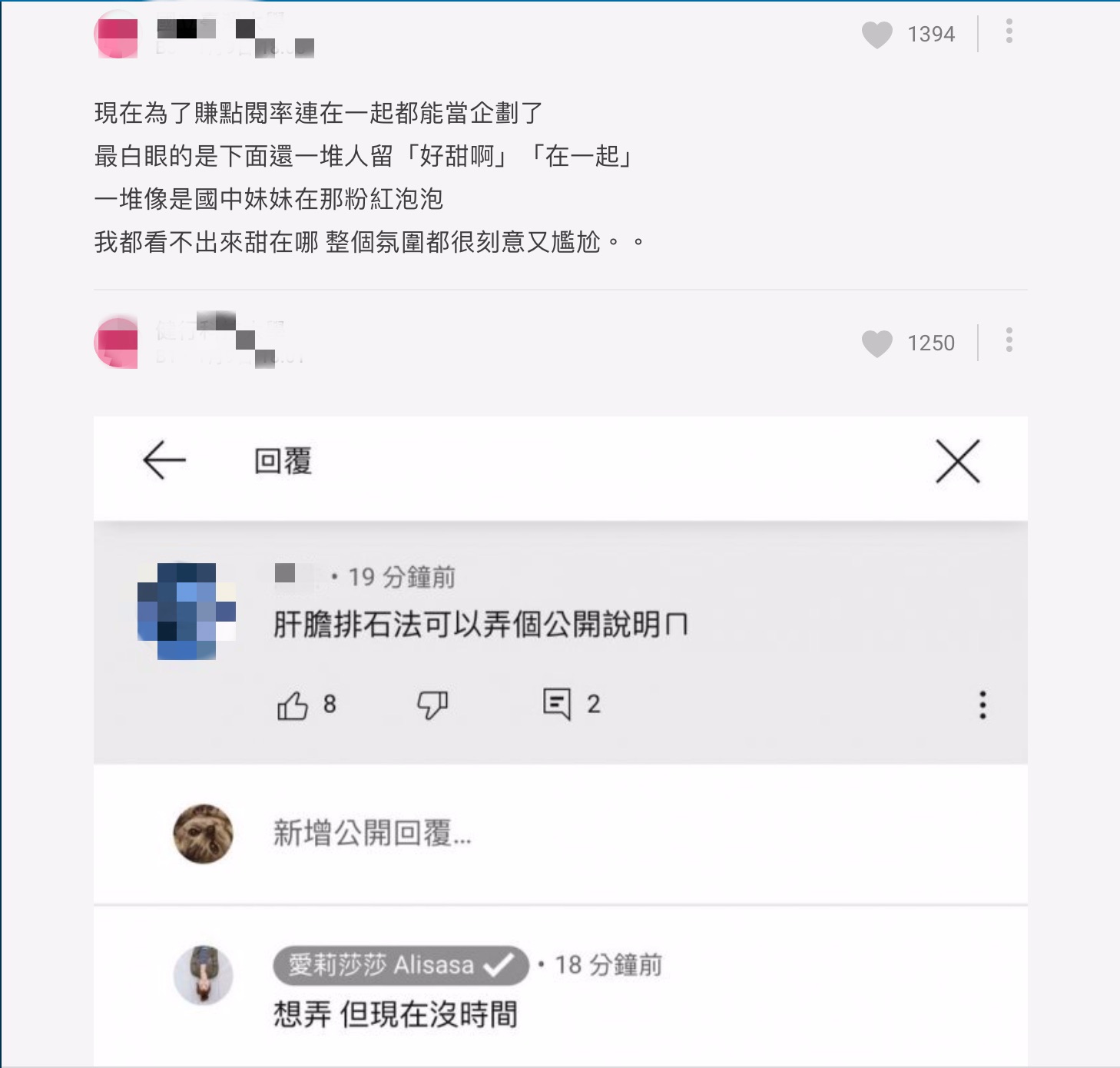Open the attached screenshot image in the comment
The image size is (1120, 1068).
tap(560, 741)
